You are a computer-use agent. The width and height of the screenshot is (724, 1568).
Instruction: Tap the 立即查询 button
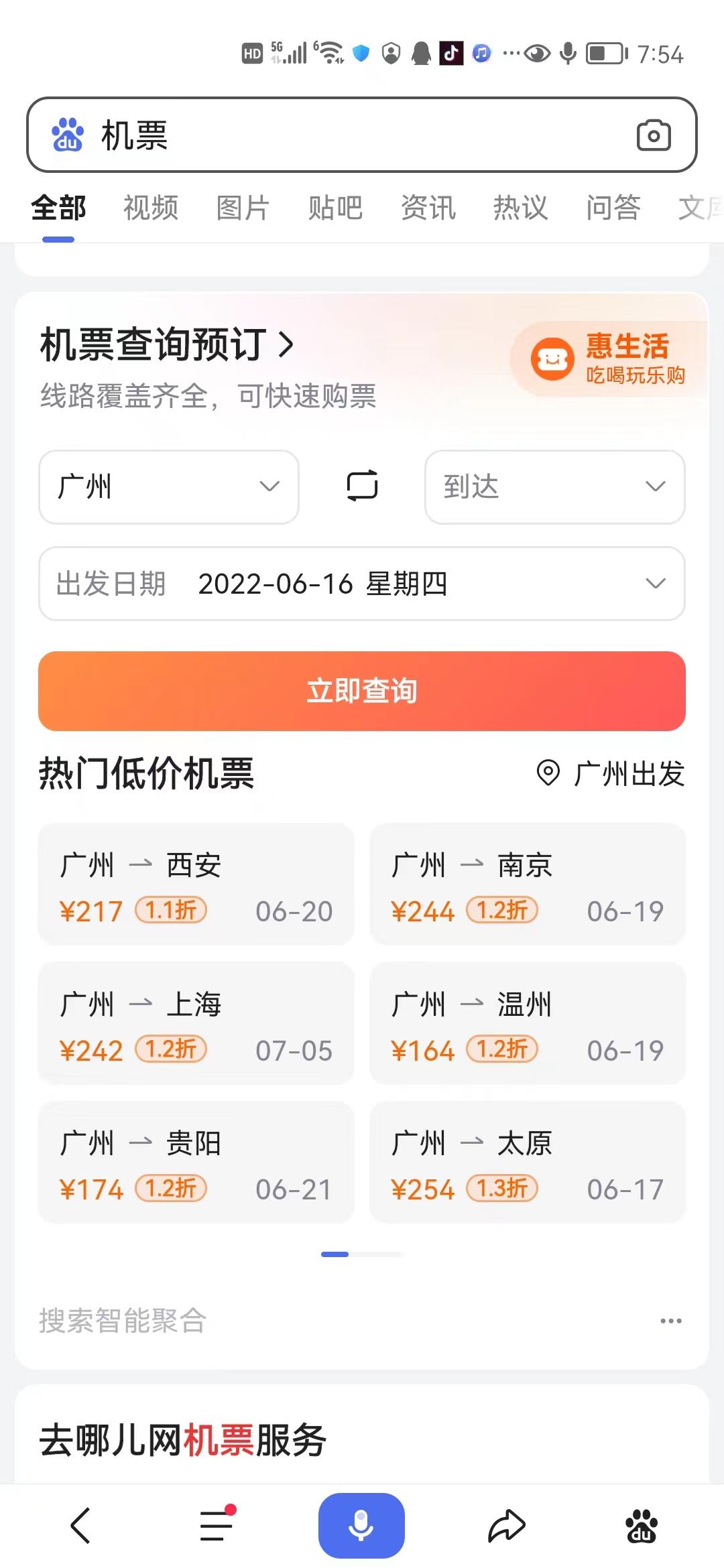click(x=362, y=691)
